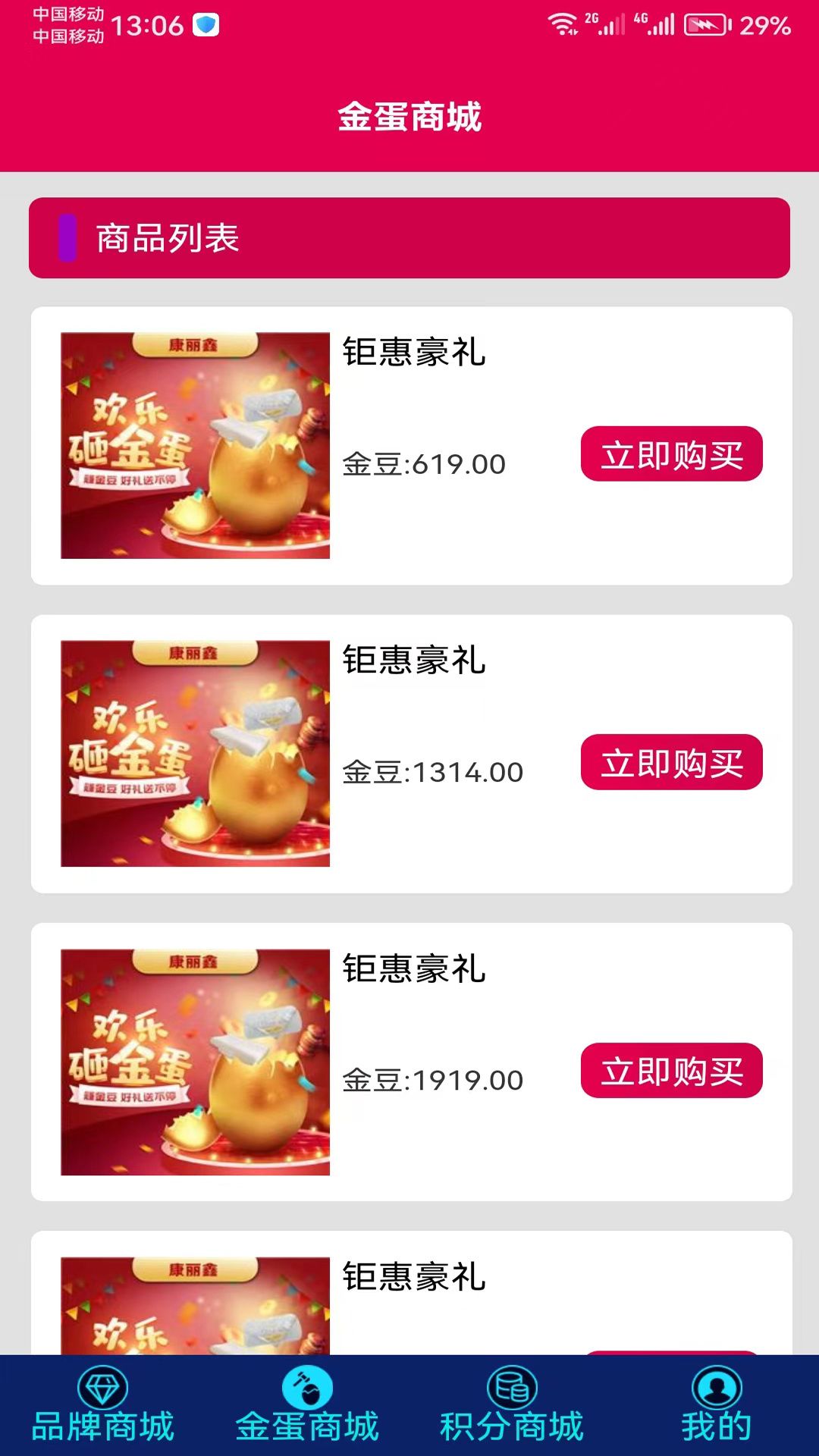Select the 金蛋商城 tab
This screenshot has height=1456, width=819.
[x=307, y=1405]
